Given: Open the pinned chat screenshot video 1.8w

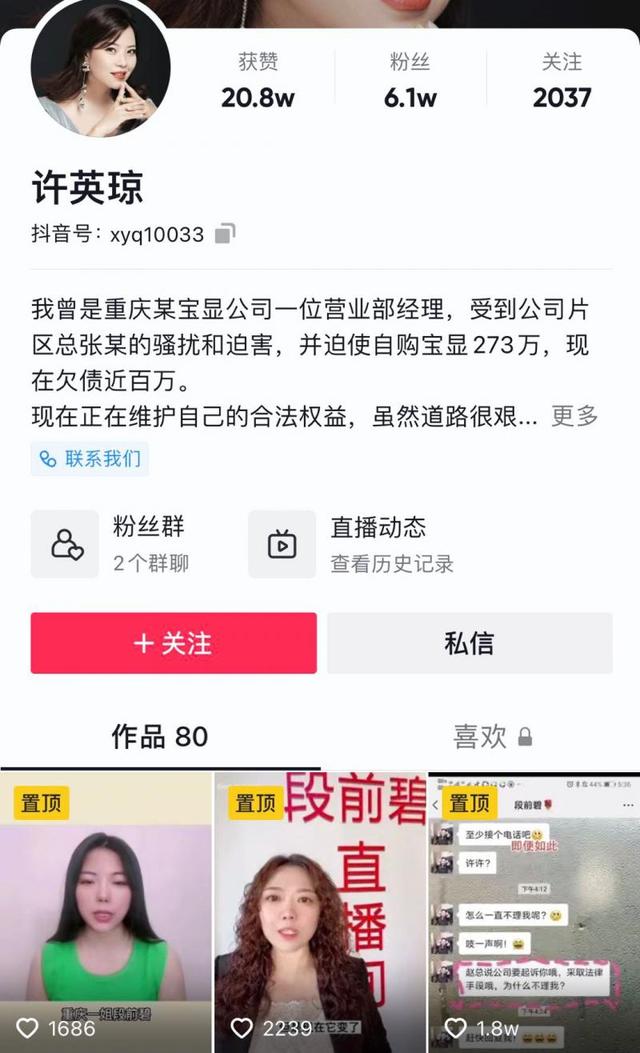Looking at the screenshot, I should 534,910.
